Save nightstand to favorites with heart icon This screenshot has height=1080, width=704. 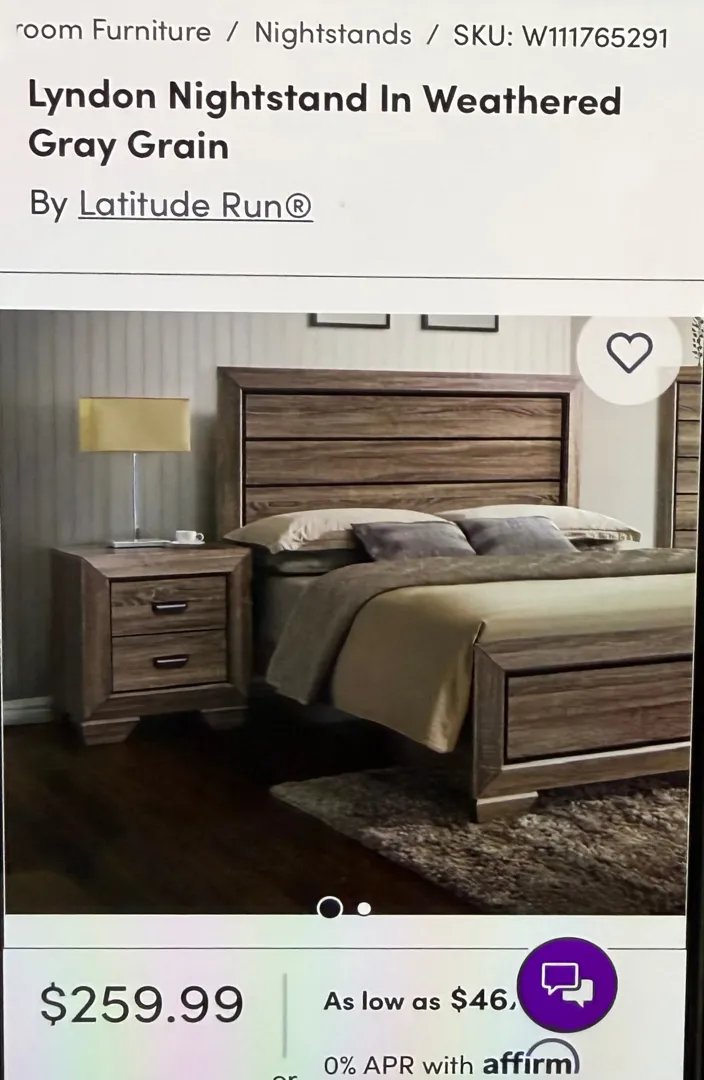click(x=629, y=353)
